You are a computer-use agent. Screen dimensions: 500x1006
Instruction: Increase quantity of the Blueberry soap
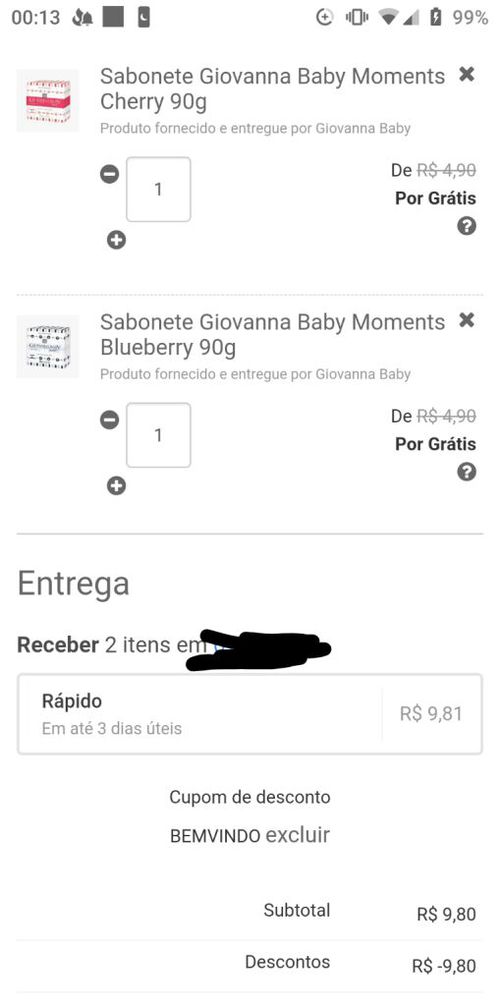(x=116, y=486)
